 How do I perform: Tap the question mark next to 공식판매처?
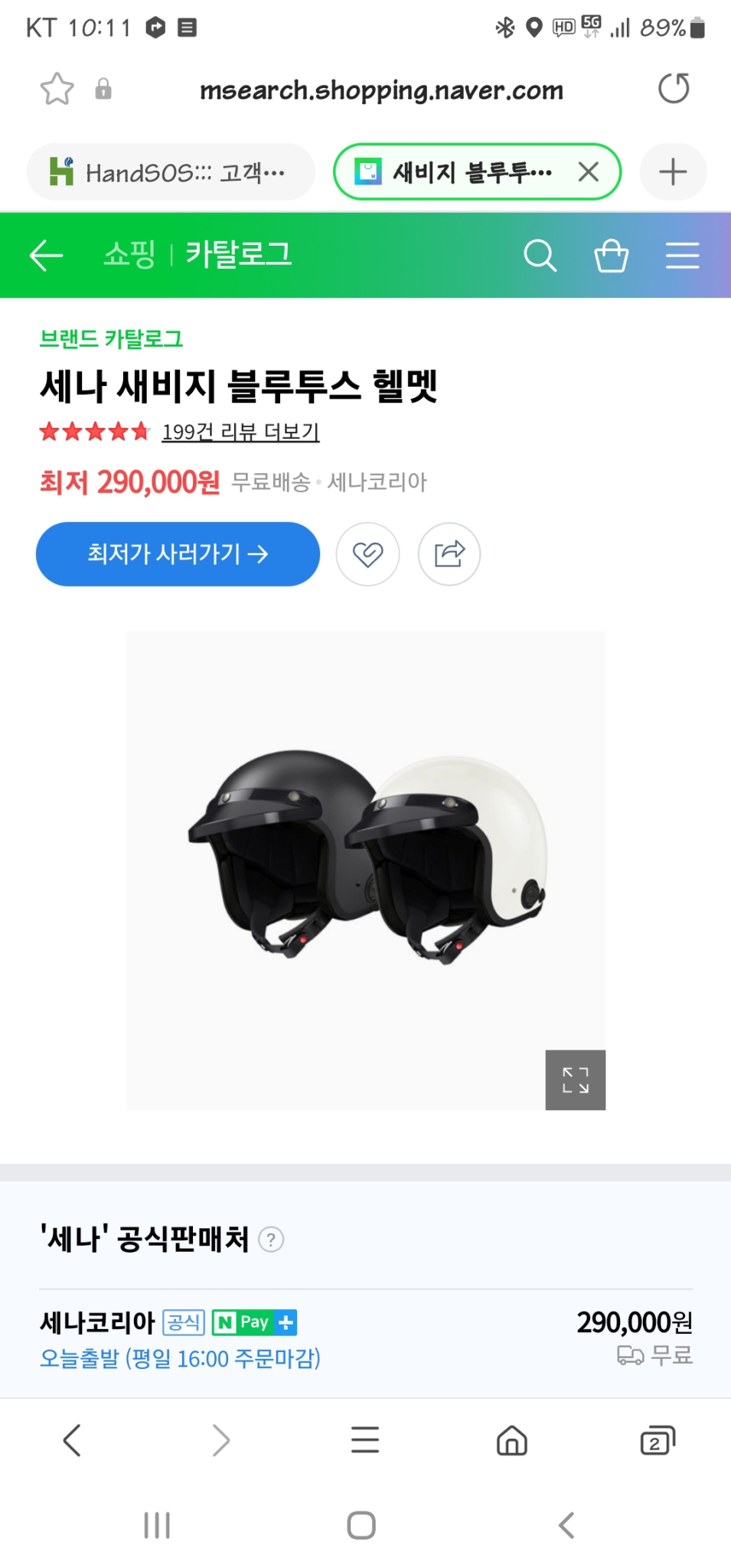coord(272,1239)
